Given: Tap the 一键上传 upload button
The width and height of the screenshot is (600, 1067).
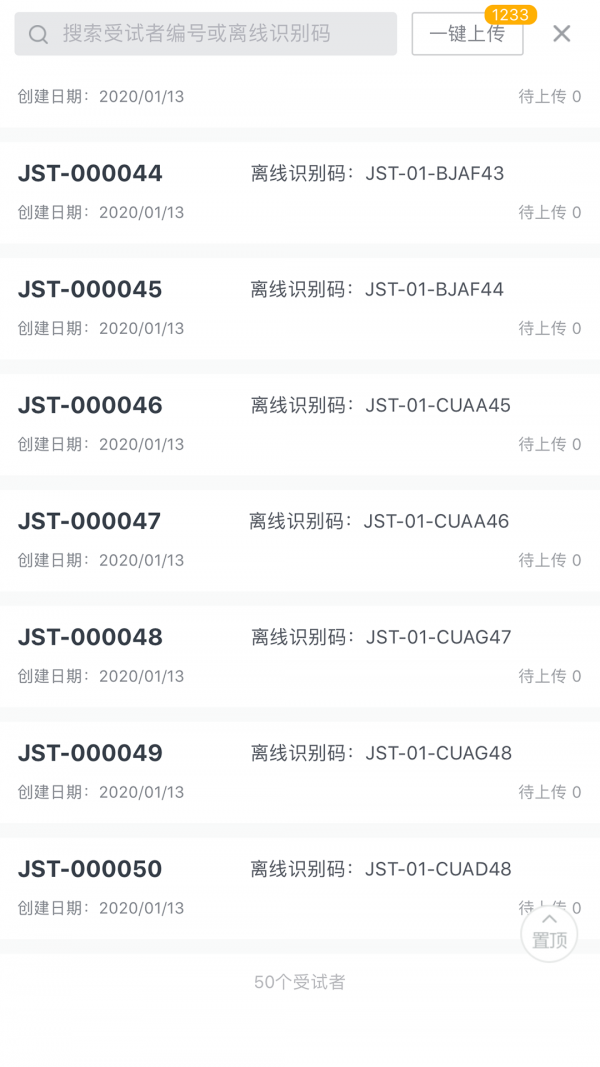Looking at the screenshot, I should pyautogui.click(x=467, y=34).
